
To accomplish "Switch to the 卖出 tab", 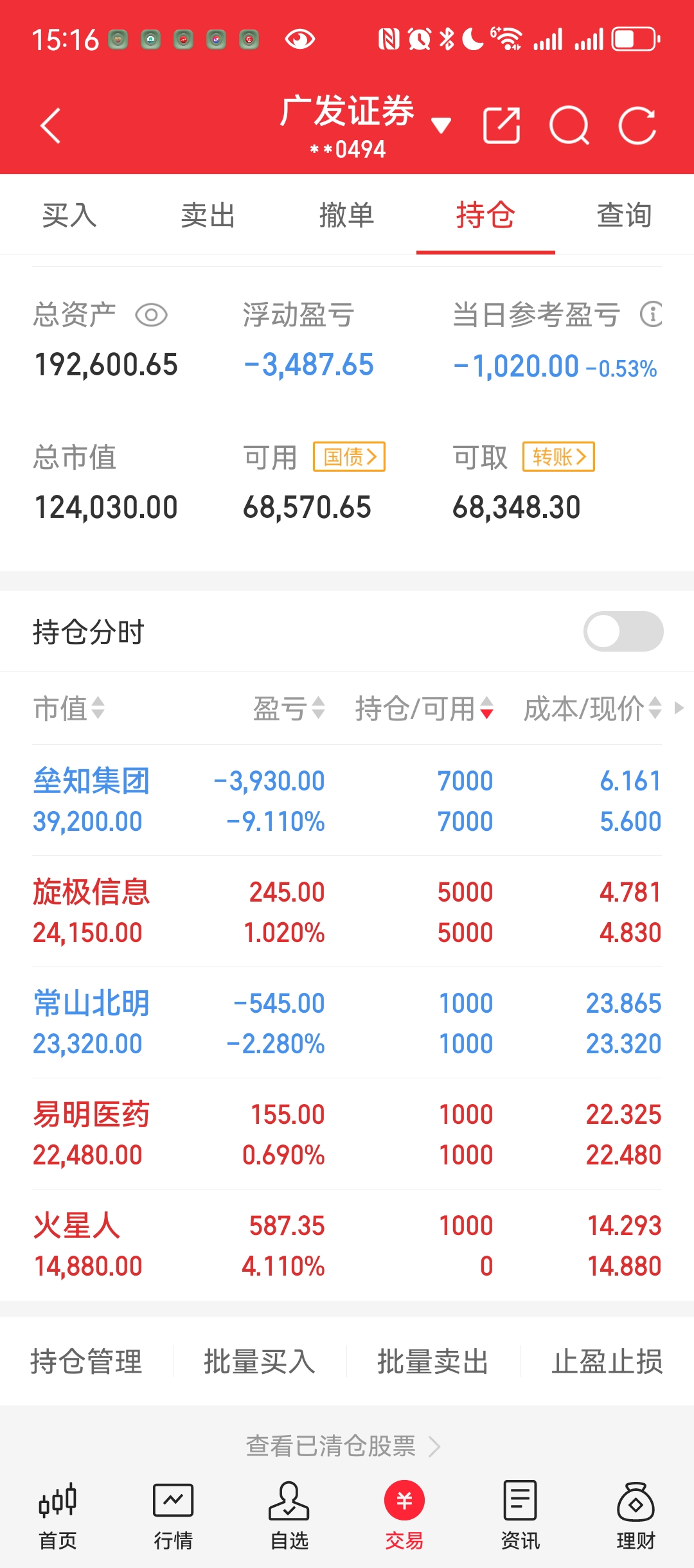I will coord(208,215).
